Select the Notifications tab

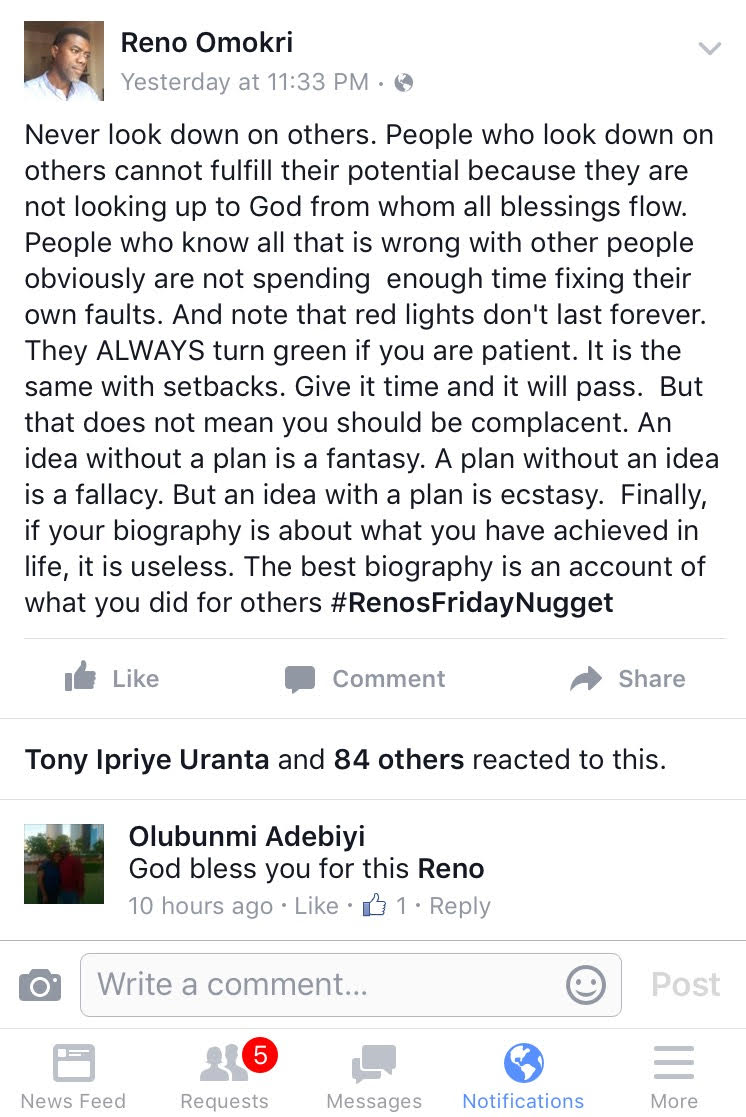523,1075
